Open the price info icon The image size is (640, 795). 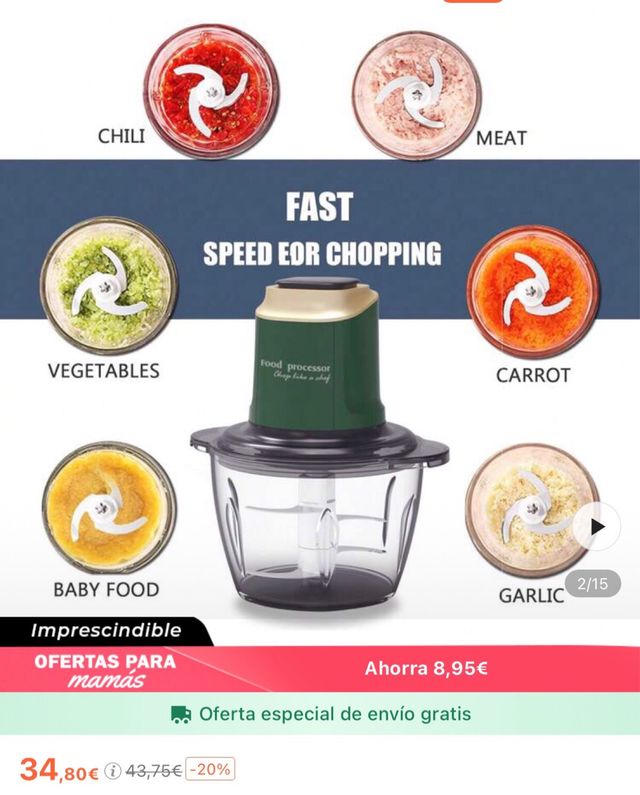[x=113, y=771]
